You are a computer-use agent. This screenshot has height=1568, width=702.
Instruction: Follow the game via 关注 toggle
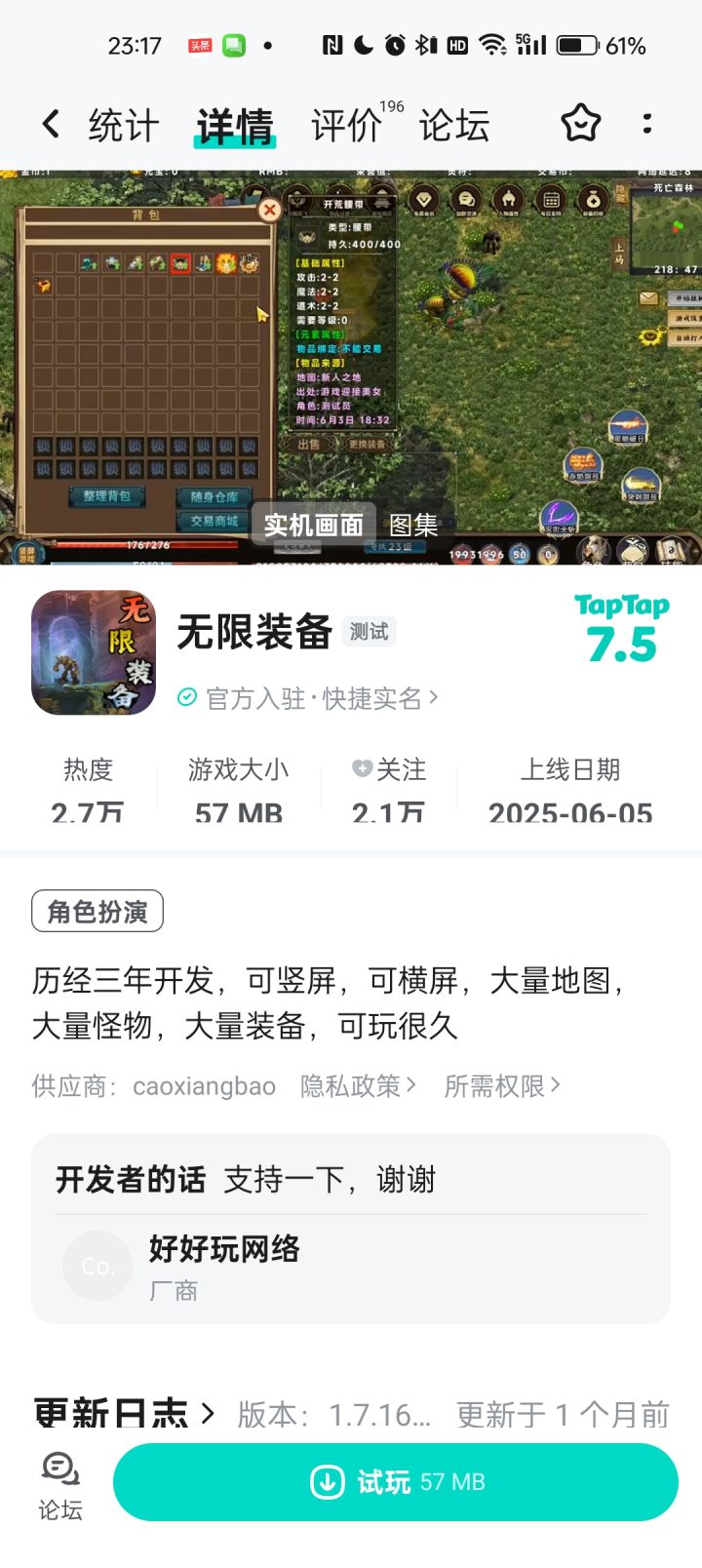click(389, 770)
